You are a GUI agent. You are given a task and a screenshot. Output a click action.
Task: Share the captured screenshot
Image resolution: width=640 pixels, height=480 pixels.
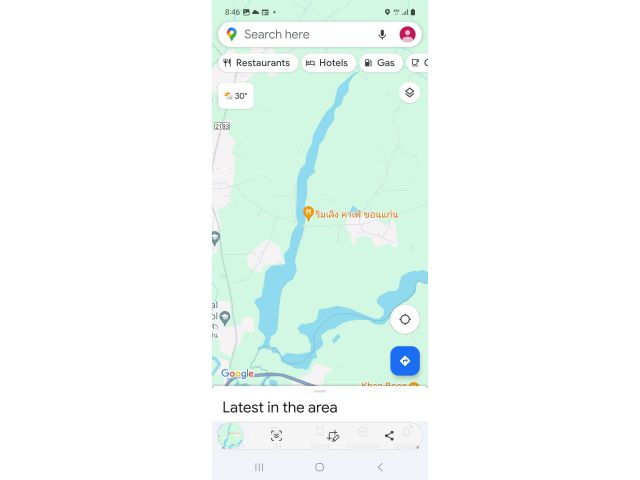click(x=389, y=436)
